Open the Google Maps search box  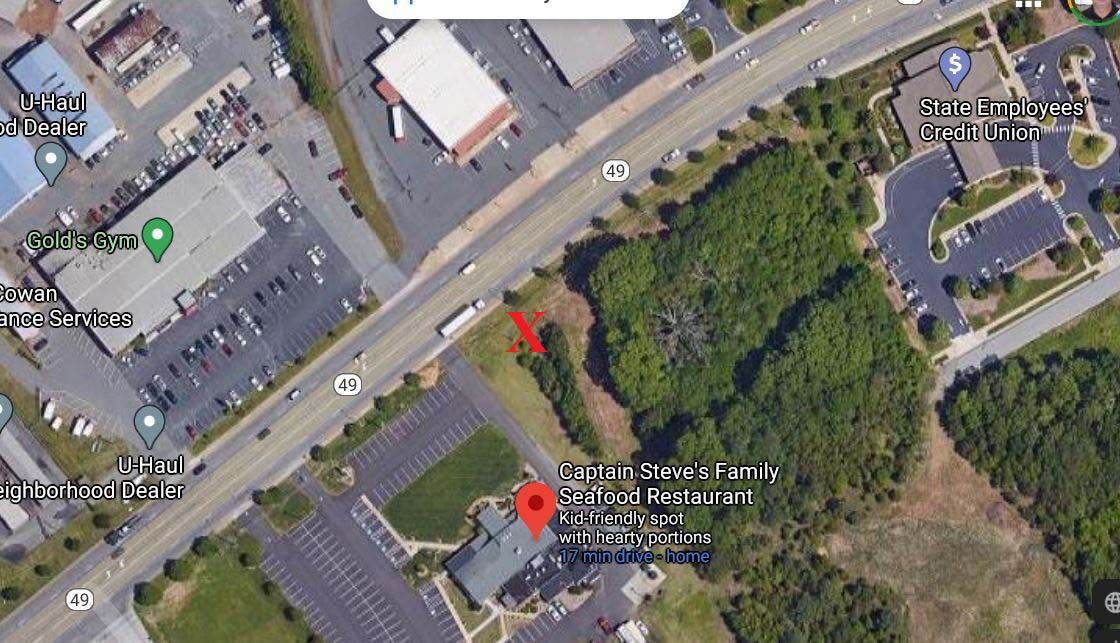point(527,6)
